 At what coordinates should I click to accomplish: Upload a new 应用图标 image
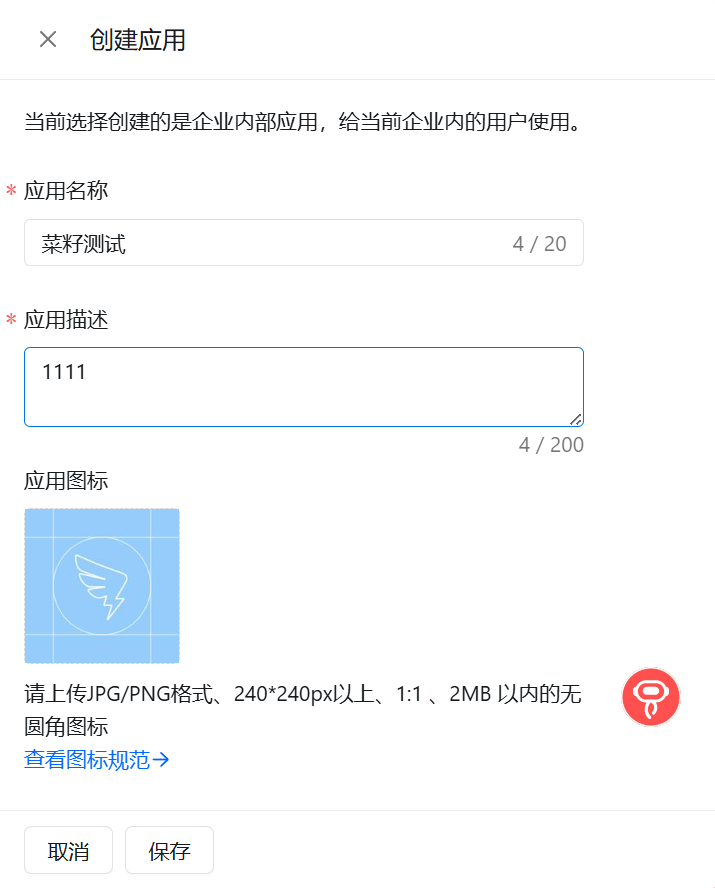click(x=102, y=586)
